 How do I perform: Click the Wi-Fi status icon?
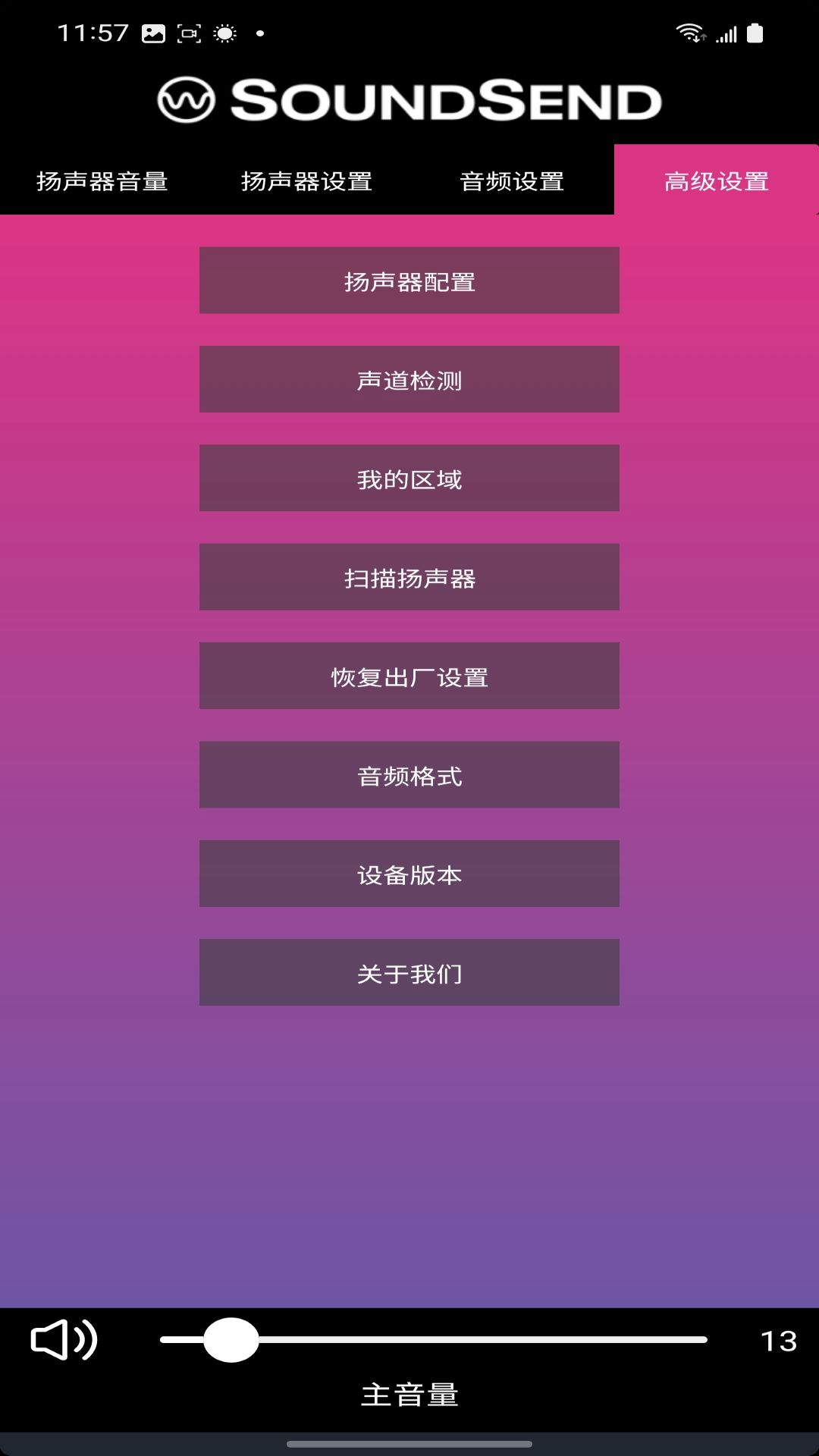(x=689, y=32)
